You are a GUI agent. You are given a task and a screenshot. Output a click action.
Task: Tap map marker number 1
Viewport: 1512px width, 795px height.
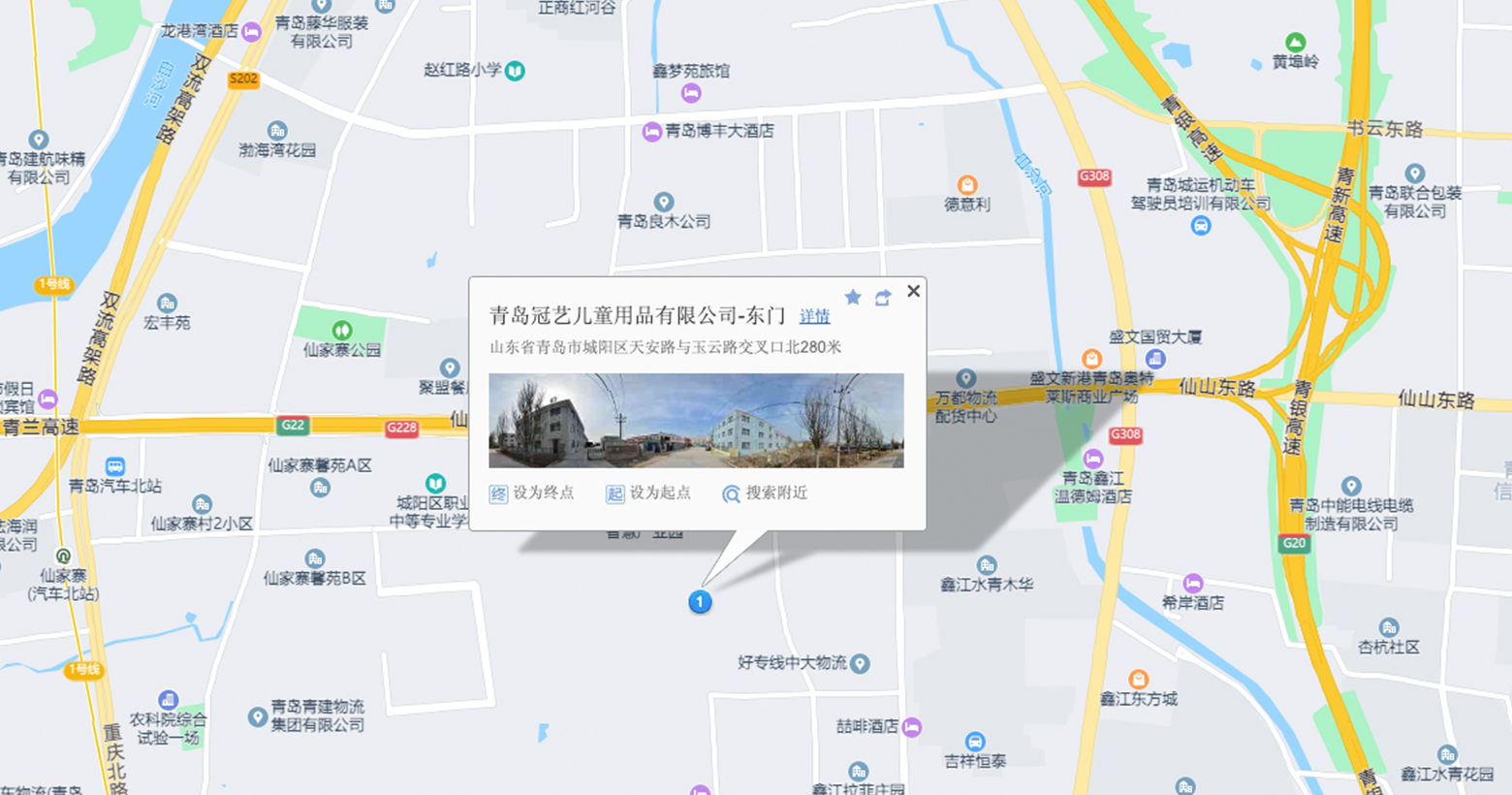click(x=700, y=602)
